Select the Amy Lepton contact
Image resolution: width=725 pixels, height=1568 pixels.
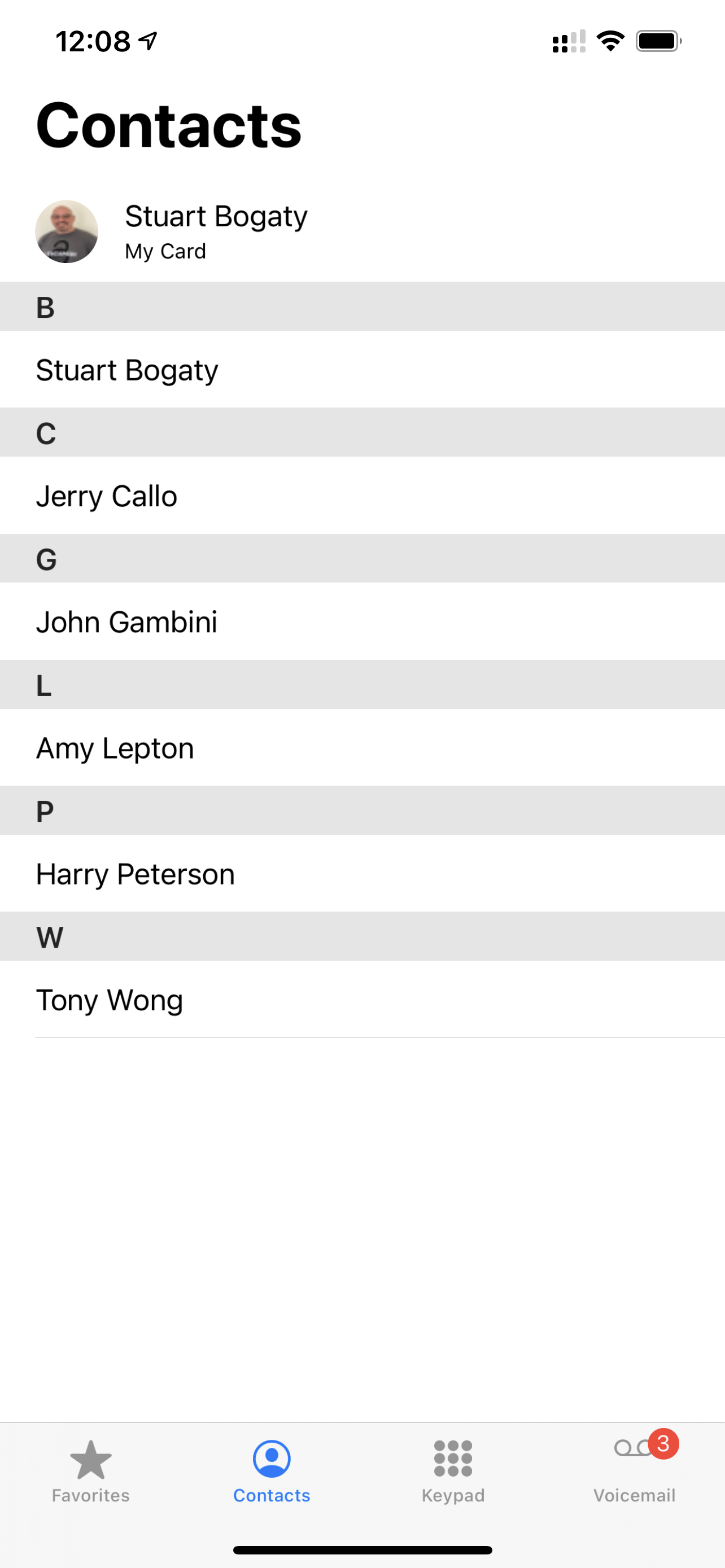click(x=362, y=747)
